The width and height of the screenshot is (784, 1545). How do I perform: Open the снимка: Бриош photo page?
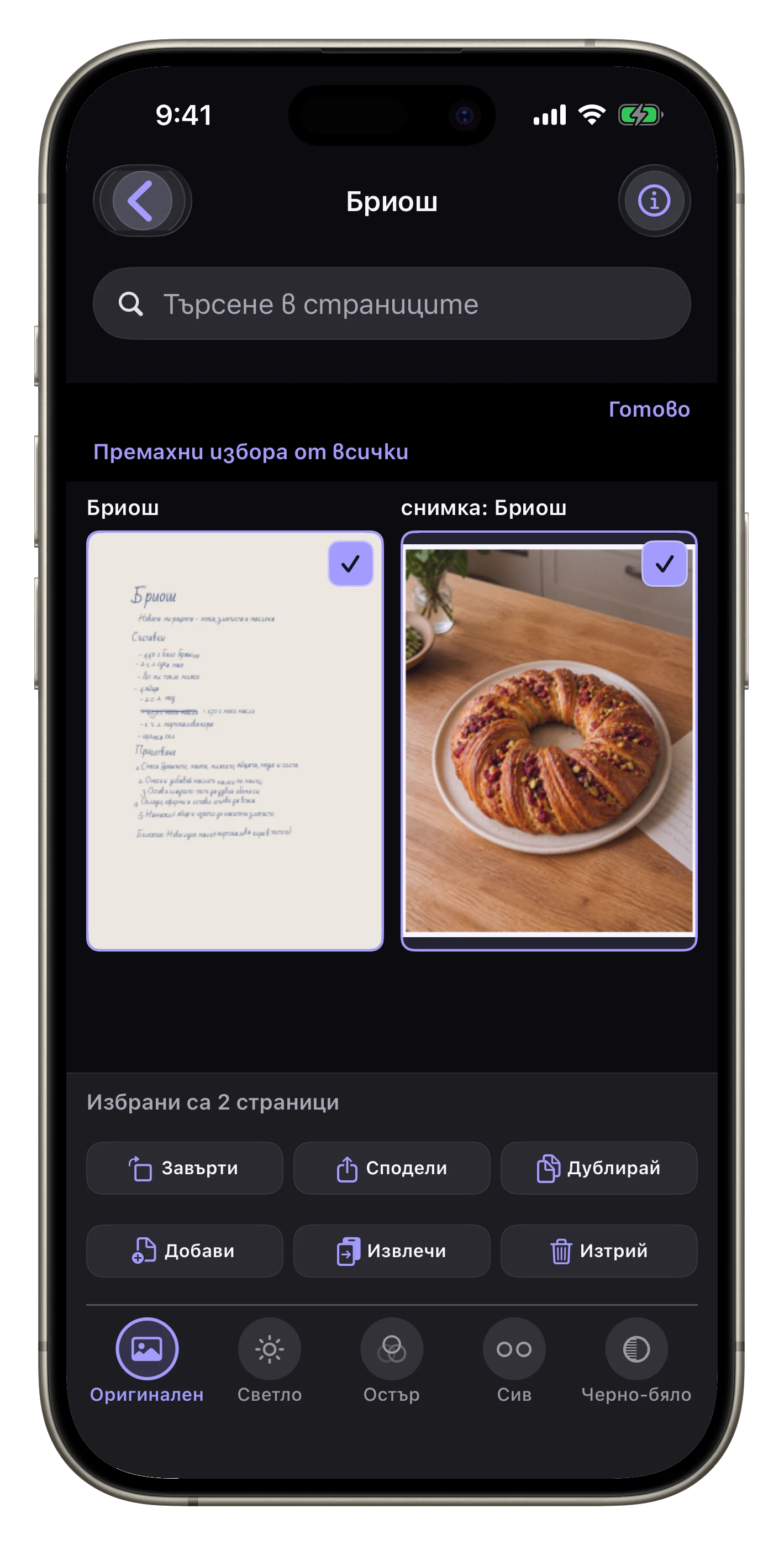(x=549, y=740)
